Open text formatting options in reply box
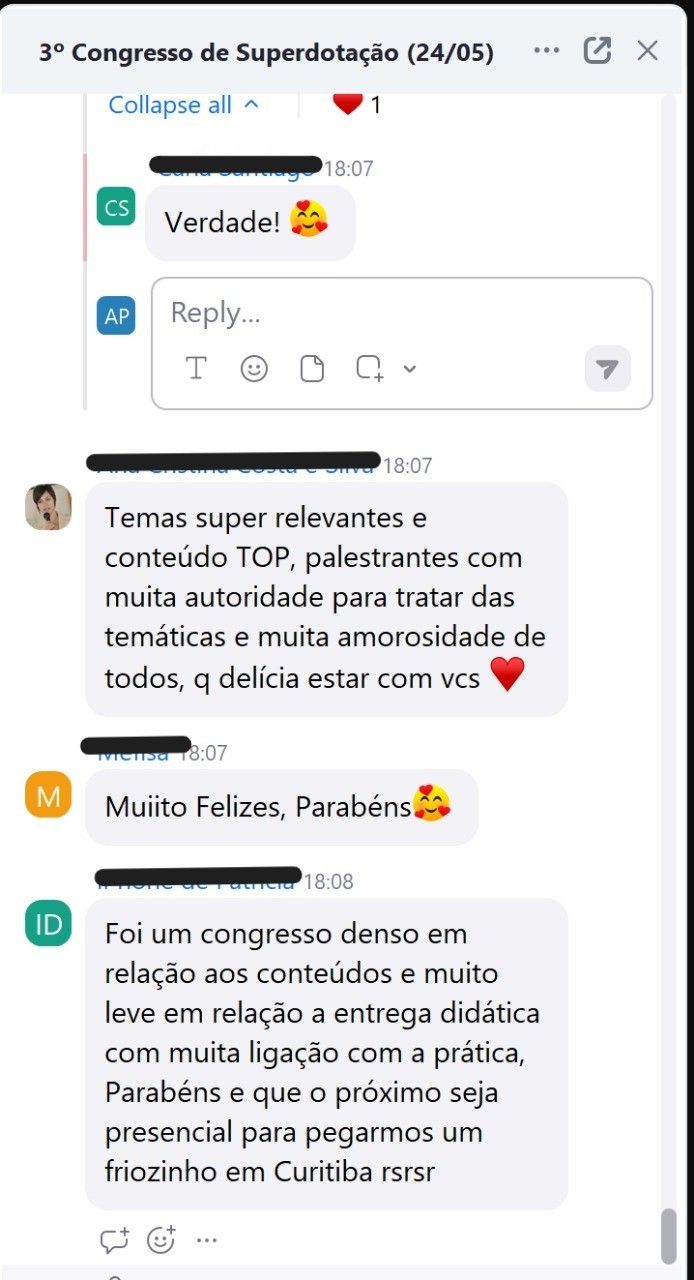 coord(197,369)
